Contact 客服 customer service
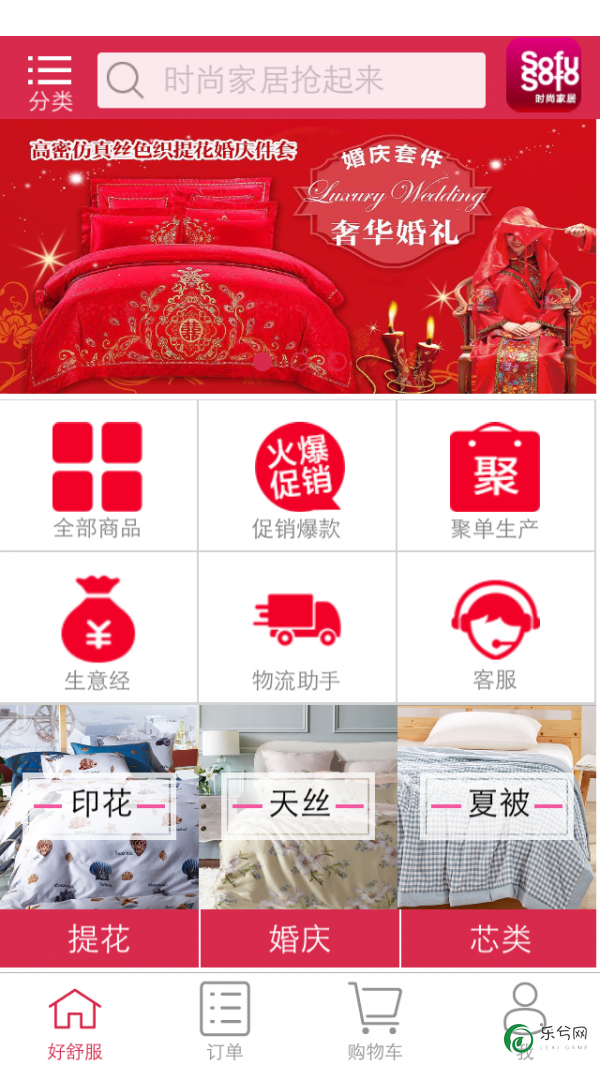The image size is (600, 1065). tap(495, 630)
